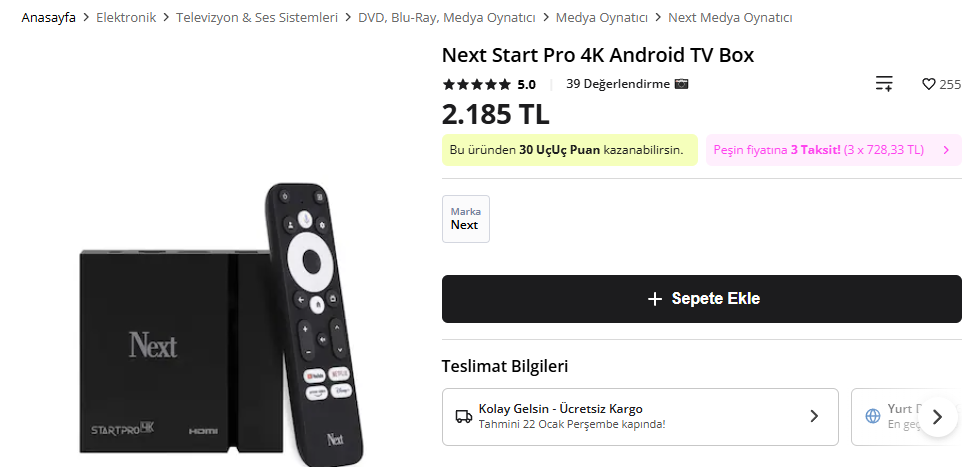Open Televizyon & Ses Sistemleri breadcrumb

tap(257, 17)
